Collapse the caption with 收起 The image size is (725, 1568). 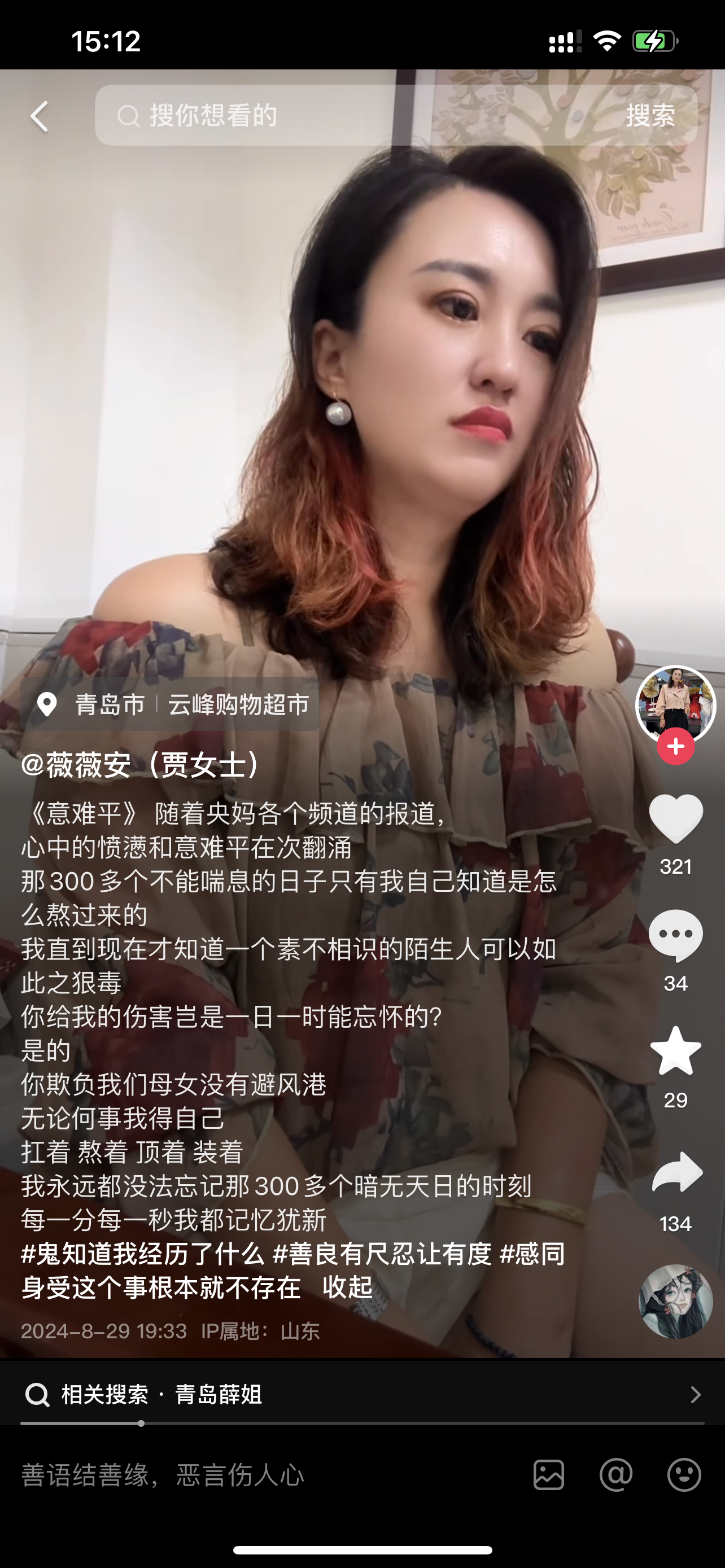click(348, 1287)
